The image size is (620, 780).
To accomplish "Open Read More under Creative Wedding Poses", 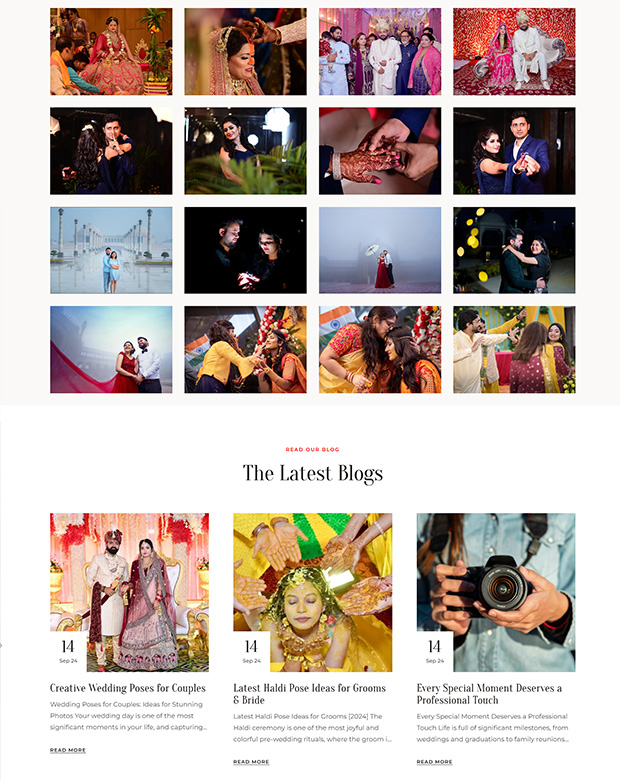I will [x=68, y=750].
